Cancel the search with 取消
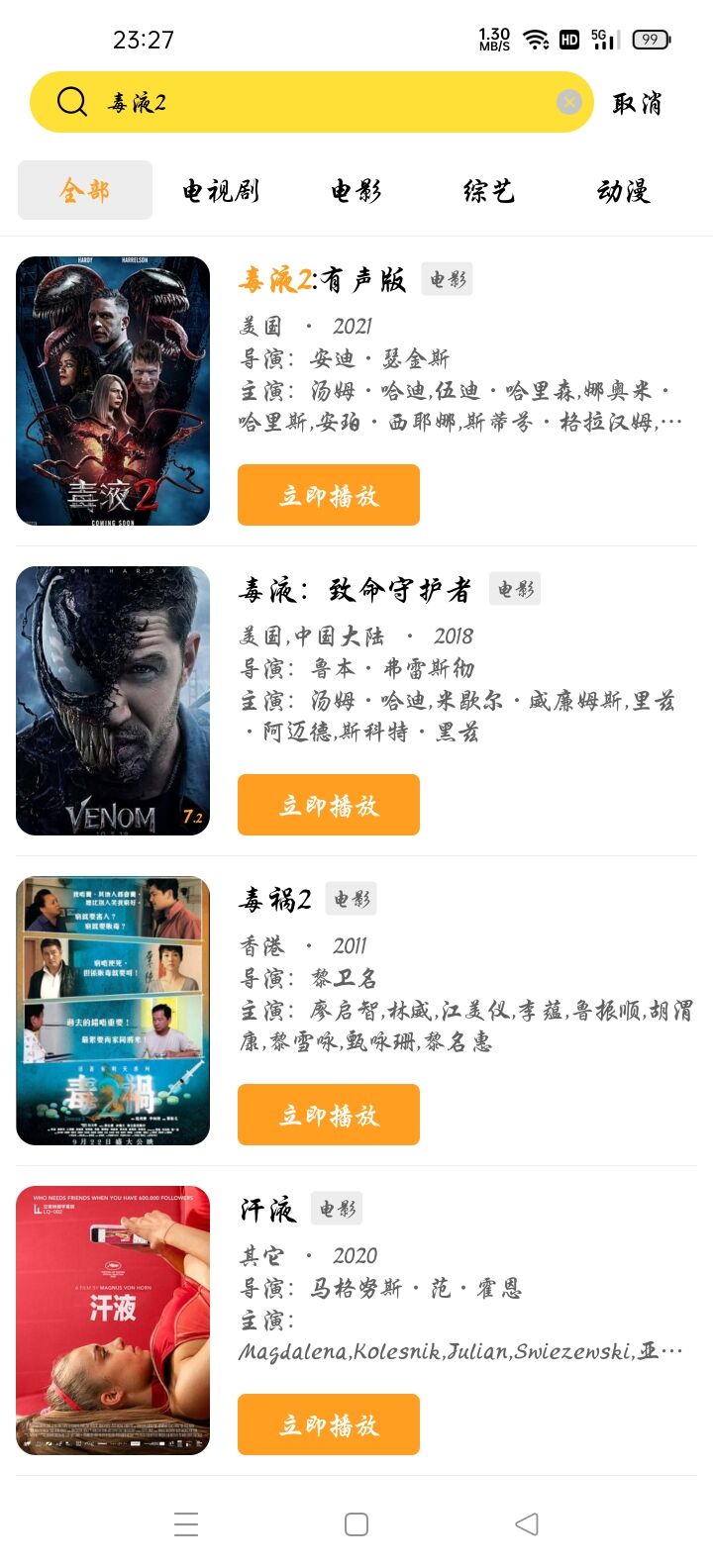713x1568 pixels. [x=637, y=103]
